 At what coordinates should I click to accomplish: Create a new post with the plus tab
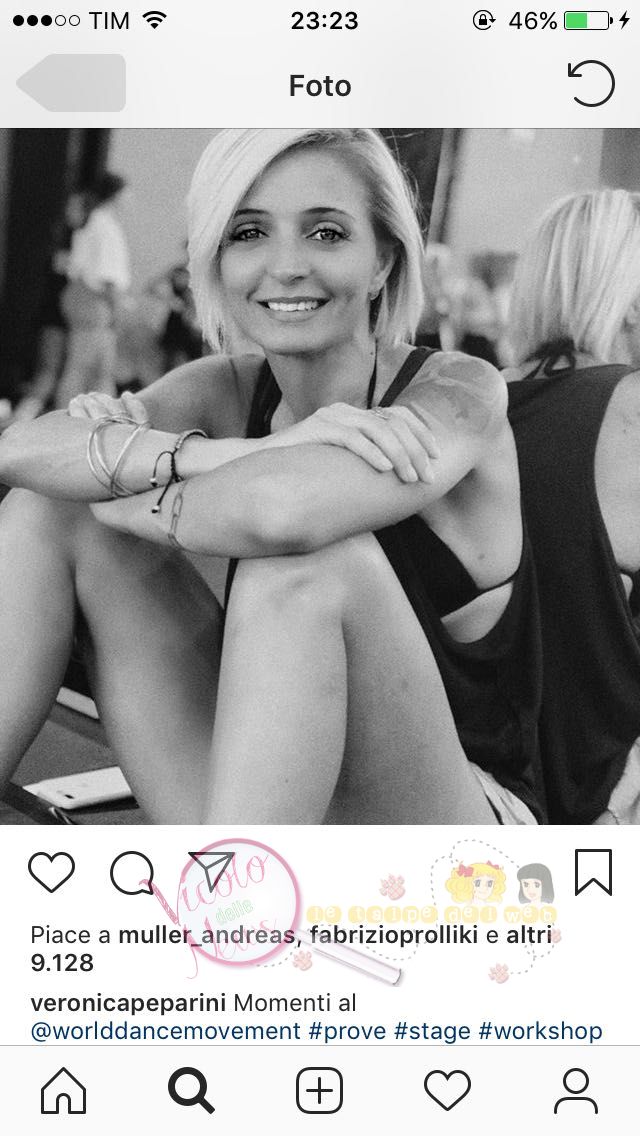pyautogui.click(x=320, y=1090)
